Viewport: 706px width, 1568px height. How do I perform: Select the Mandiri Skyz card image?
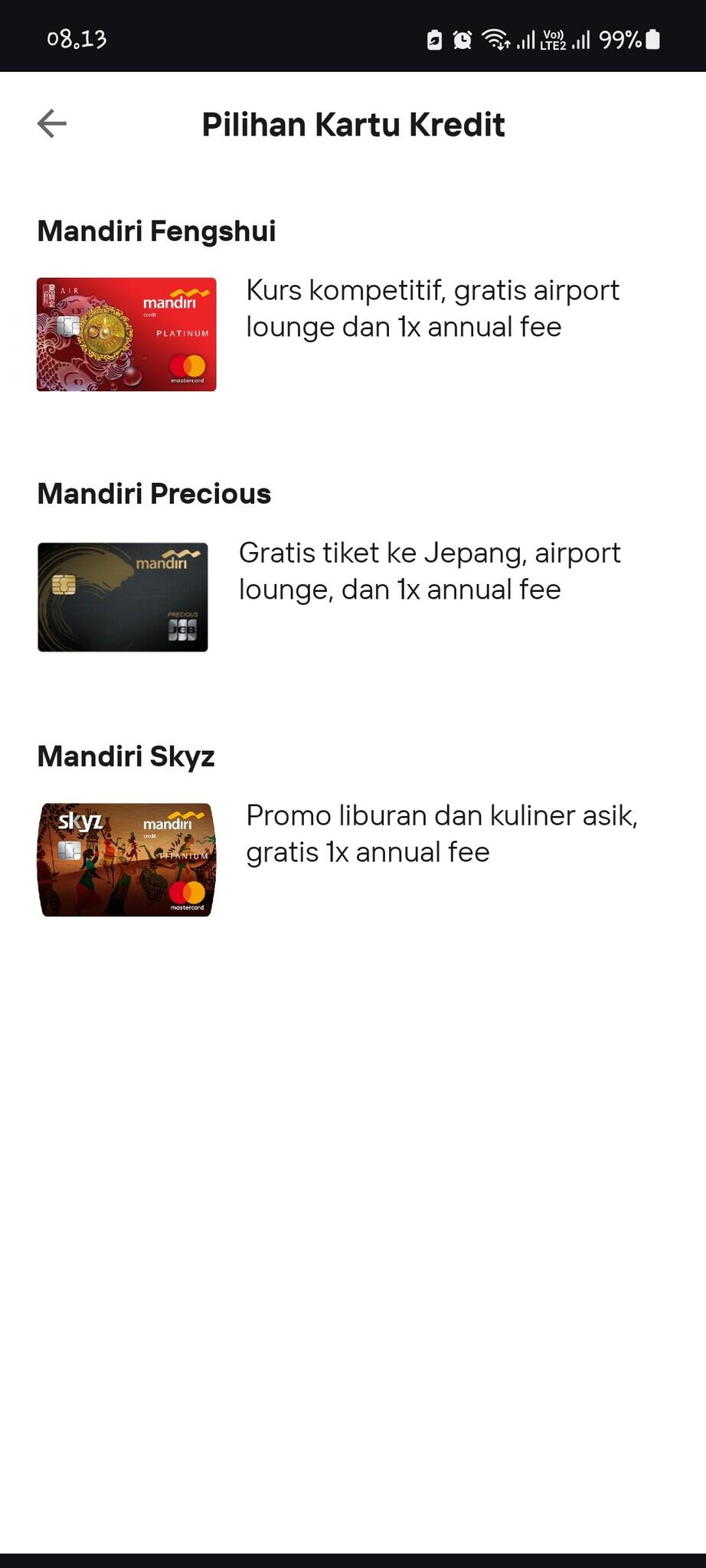(x=126, y=859)
